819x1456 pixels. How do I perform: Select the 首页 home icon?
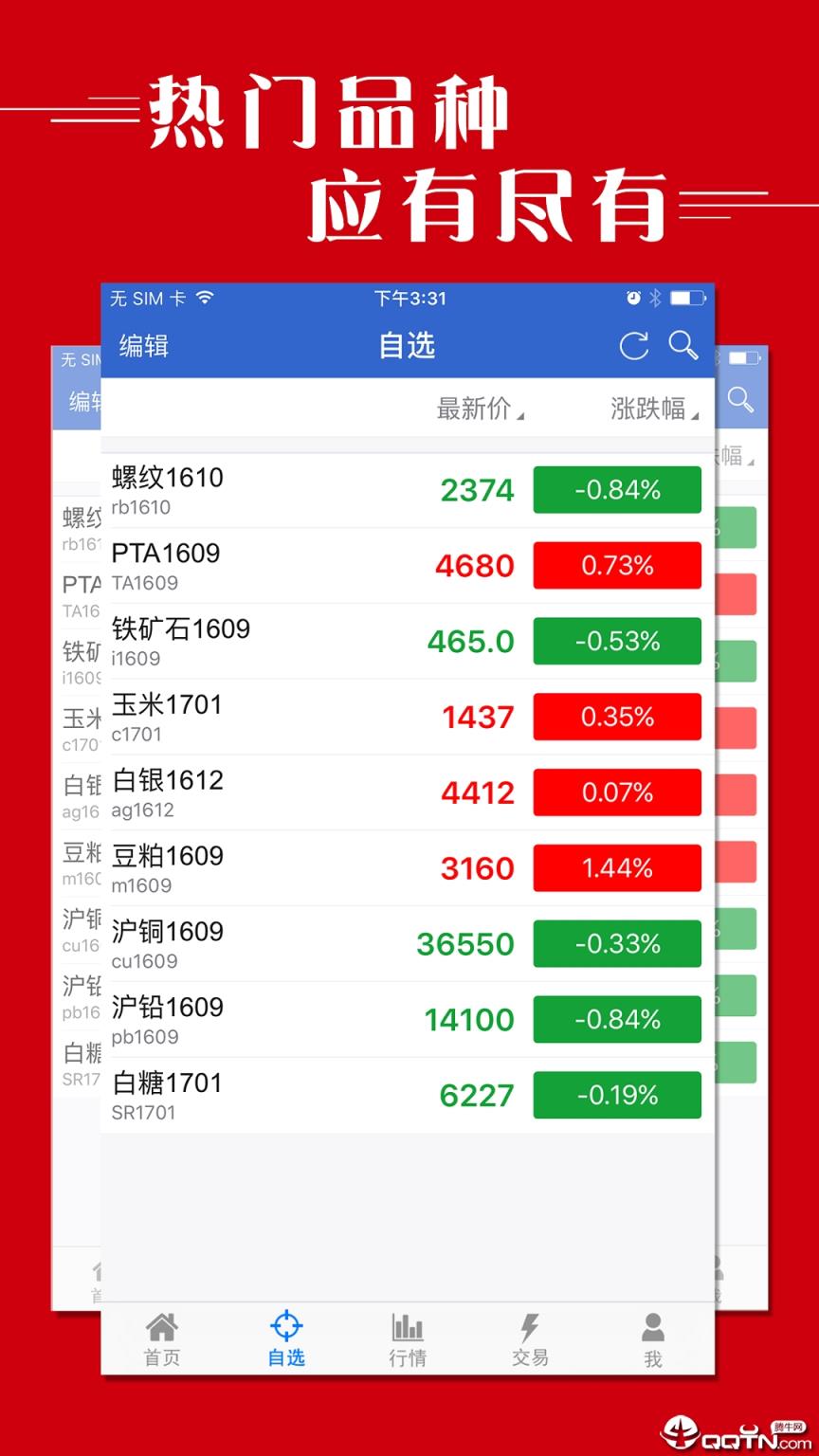pos(163,1326)
